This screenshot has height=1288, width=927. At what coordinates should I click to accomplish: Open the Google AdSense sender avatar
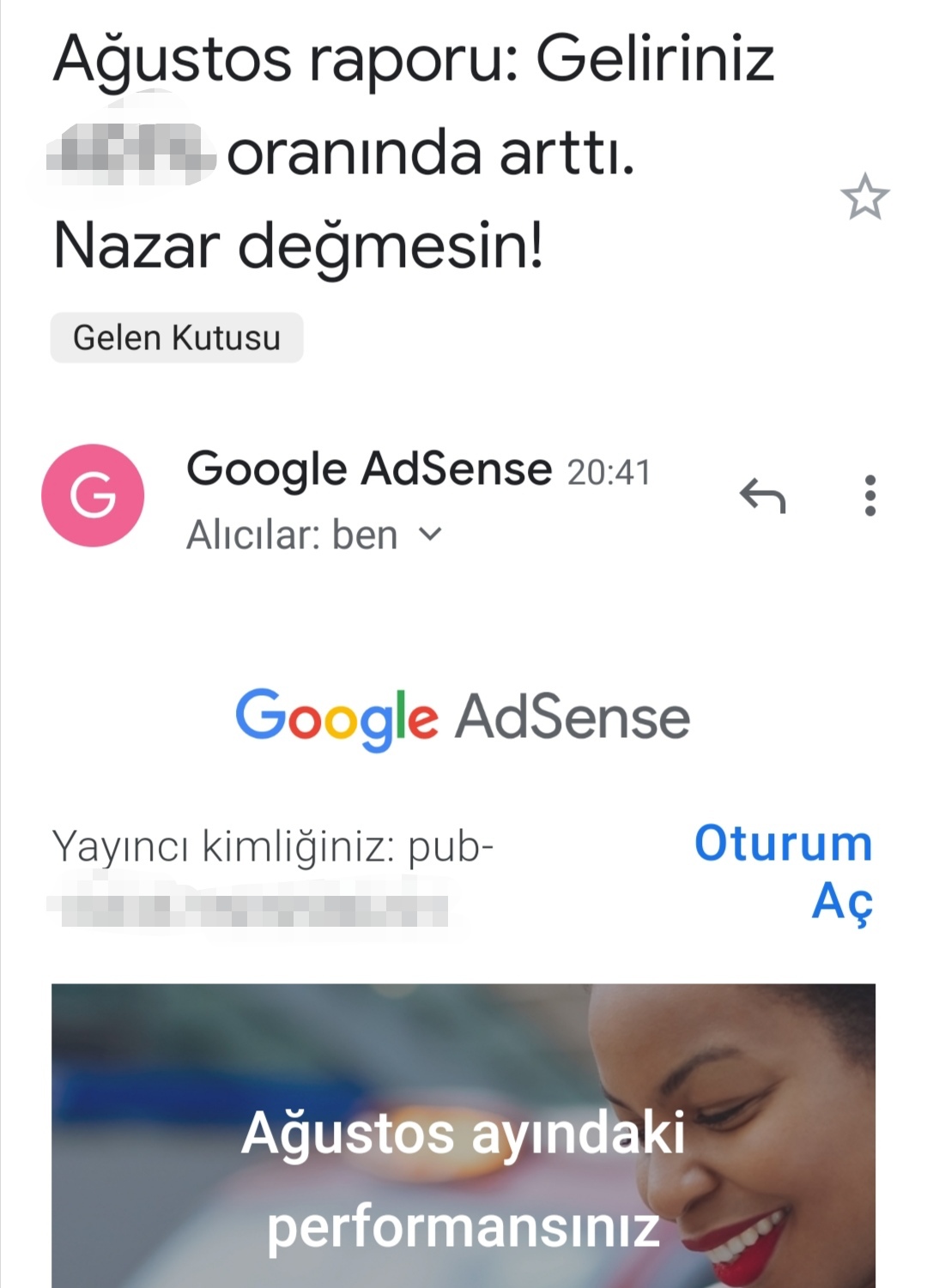93,496
